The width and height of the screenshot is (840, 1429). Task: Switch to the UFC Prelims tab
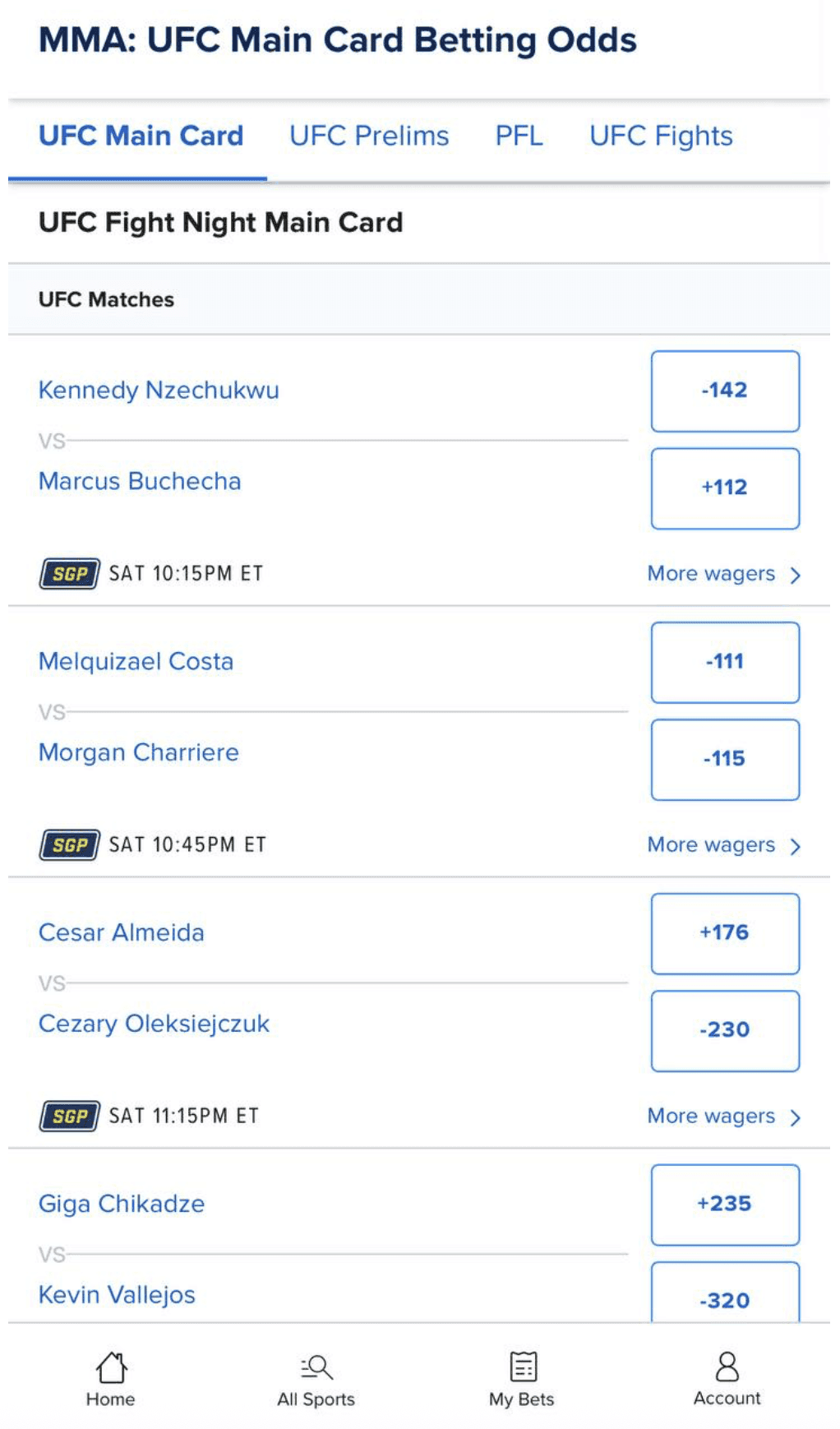pyautogui.click(x=367, y=136)
